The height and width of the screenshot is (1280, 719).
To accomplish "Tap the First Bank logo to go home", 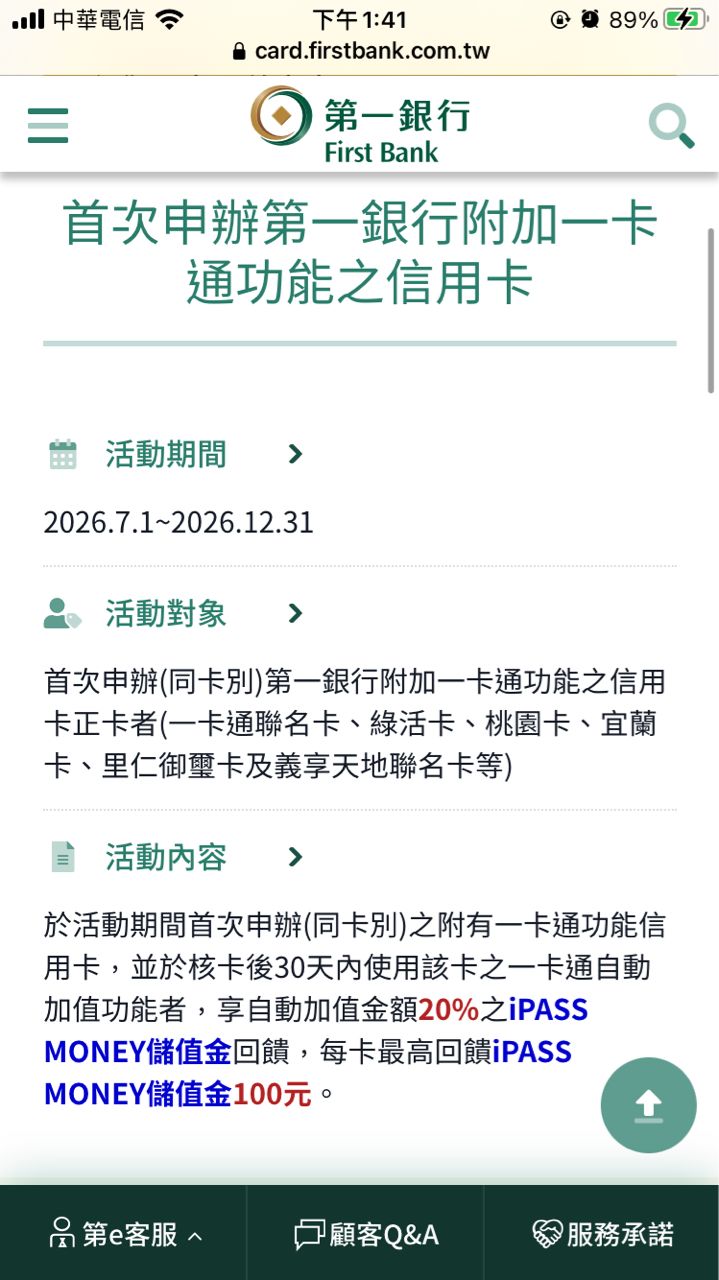I will point(360,125).
